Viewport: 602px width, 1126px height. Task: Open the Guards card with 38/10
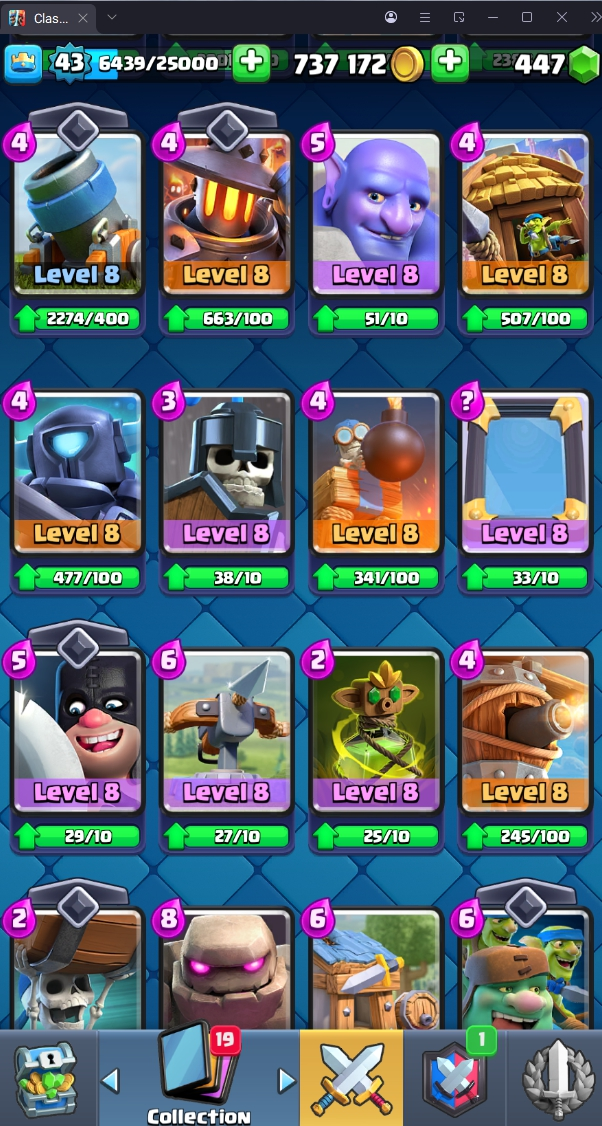(226, 475)
